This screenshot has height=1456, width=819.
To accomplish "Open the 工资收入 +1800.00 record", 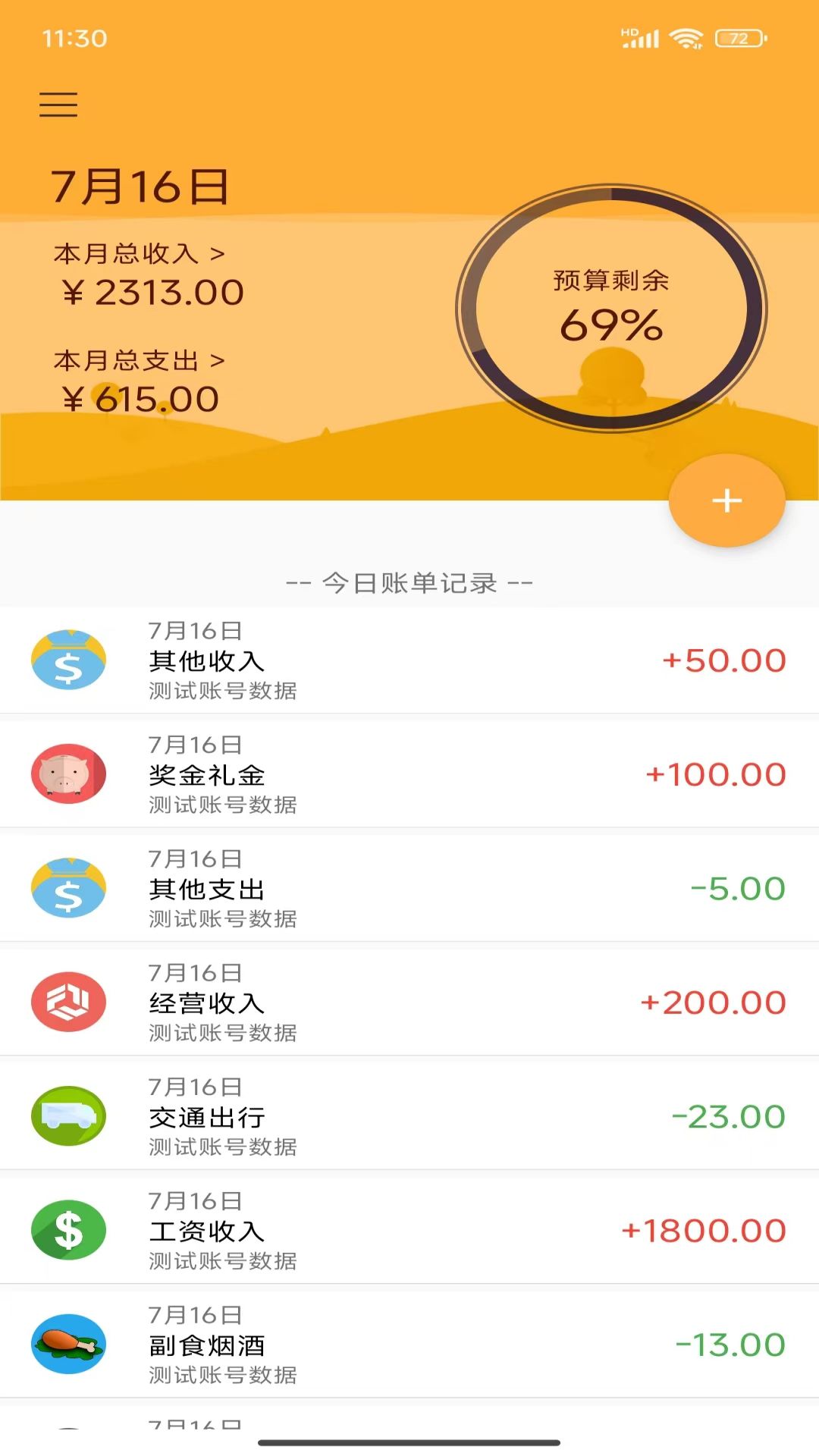I will [409, 1230].
